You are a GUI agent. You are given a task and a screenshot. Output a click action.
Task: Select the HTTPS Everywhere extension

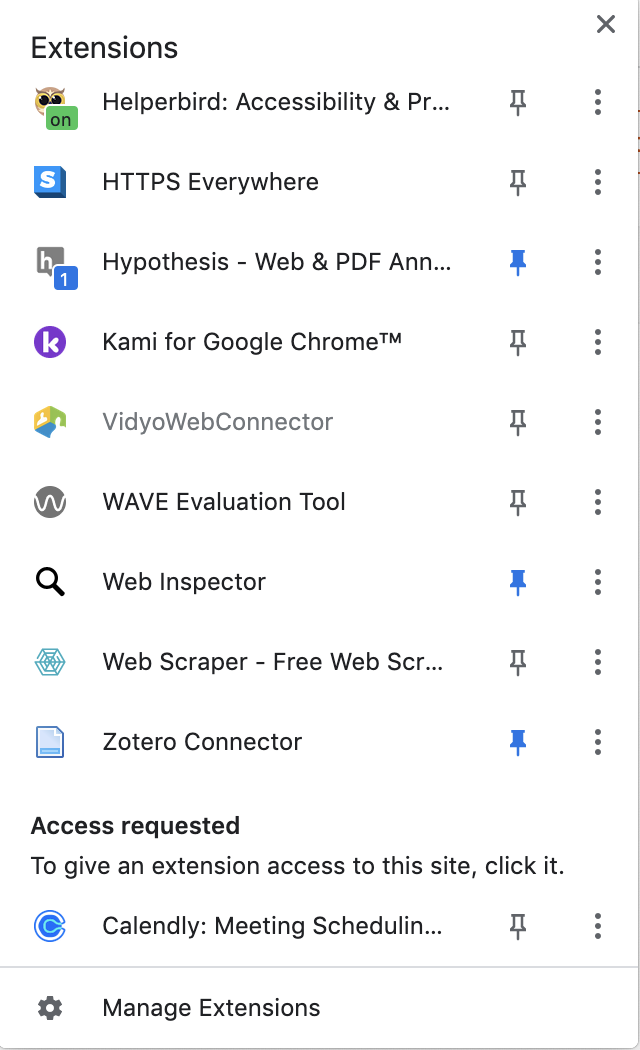[210, 182]
